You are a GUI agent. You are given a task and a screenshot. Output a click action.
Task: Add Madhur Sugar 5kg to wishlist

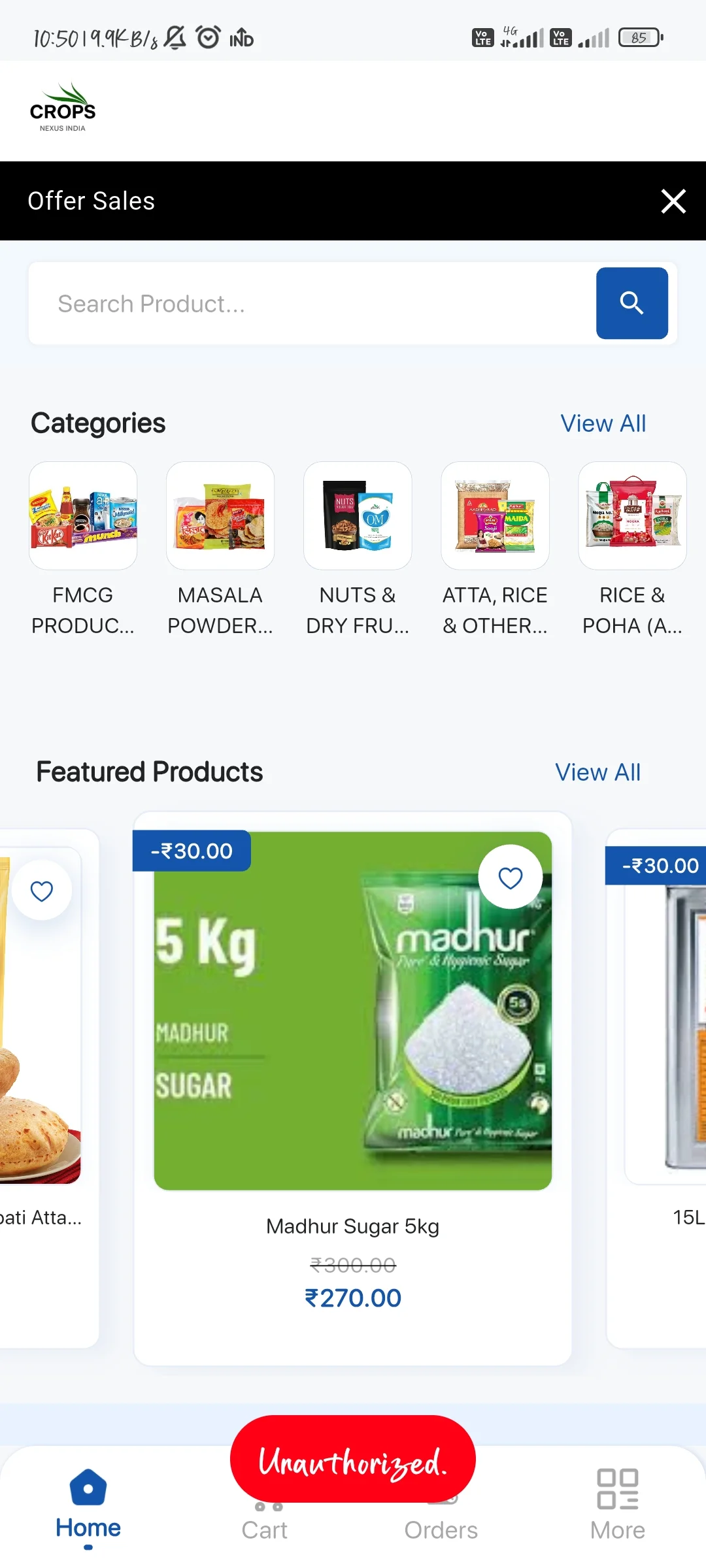click(510, 877)
